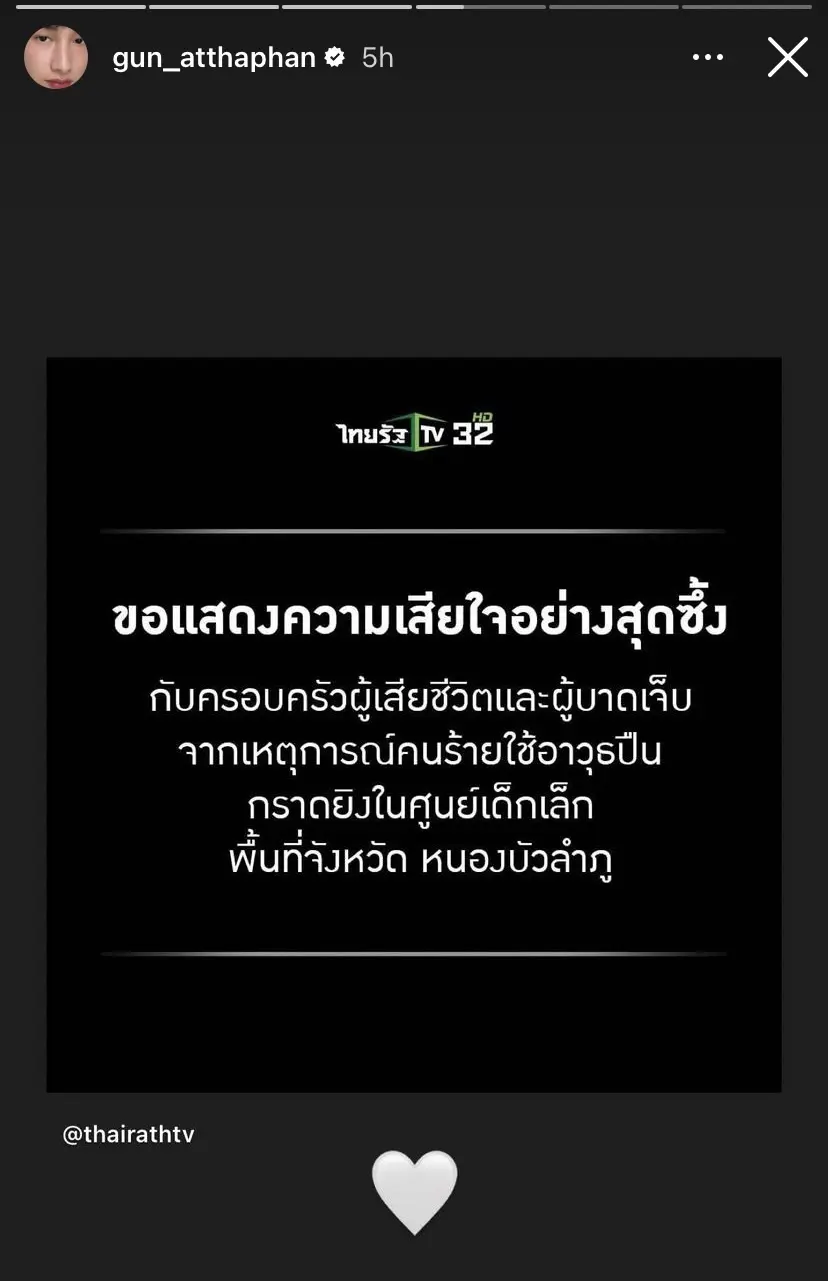The width and height of the screenshot is (828, 1281).
Task: Open the gun_atthaphan username link
Action: click(213, 58)
